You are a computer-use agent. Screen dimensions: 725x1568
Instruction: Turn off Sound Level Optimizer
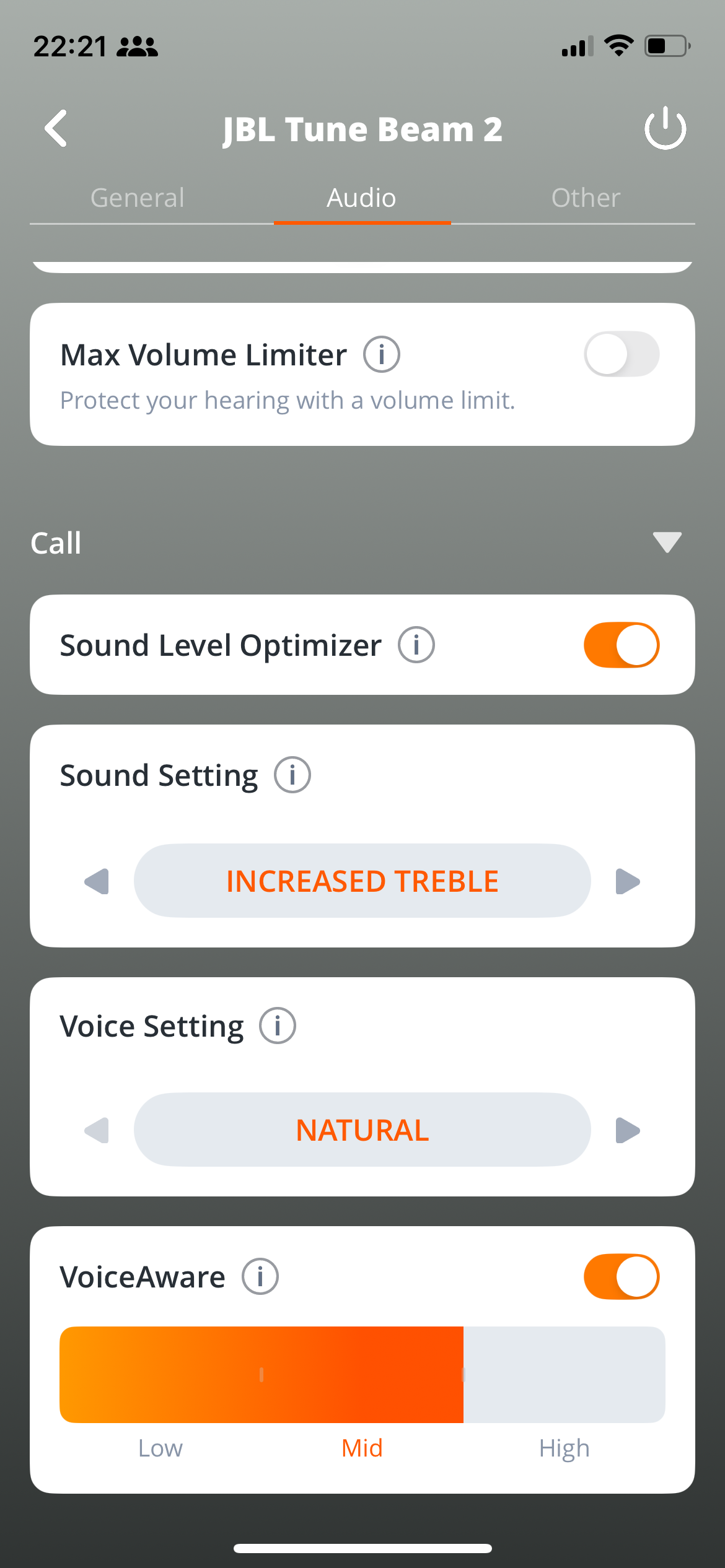click(622, 645)
